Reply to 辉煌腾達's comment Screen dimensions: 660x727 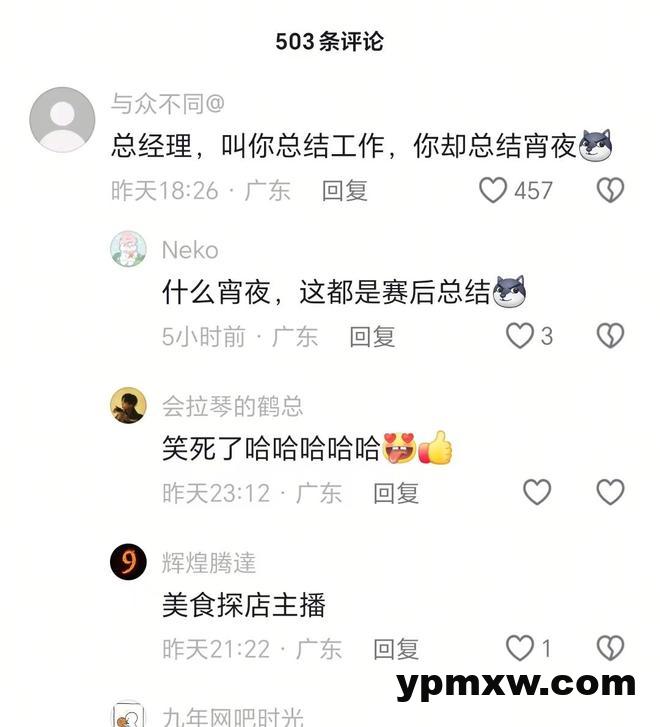[x=396, y=649]
